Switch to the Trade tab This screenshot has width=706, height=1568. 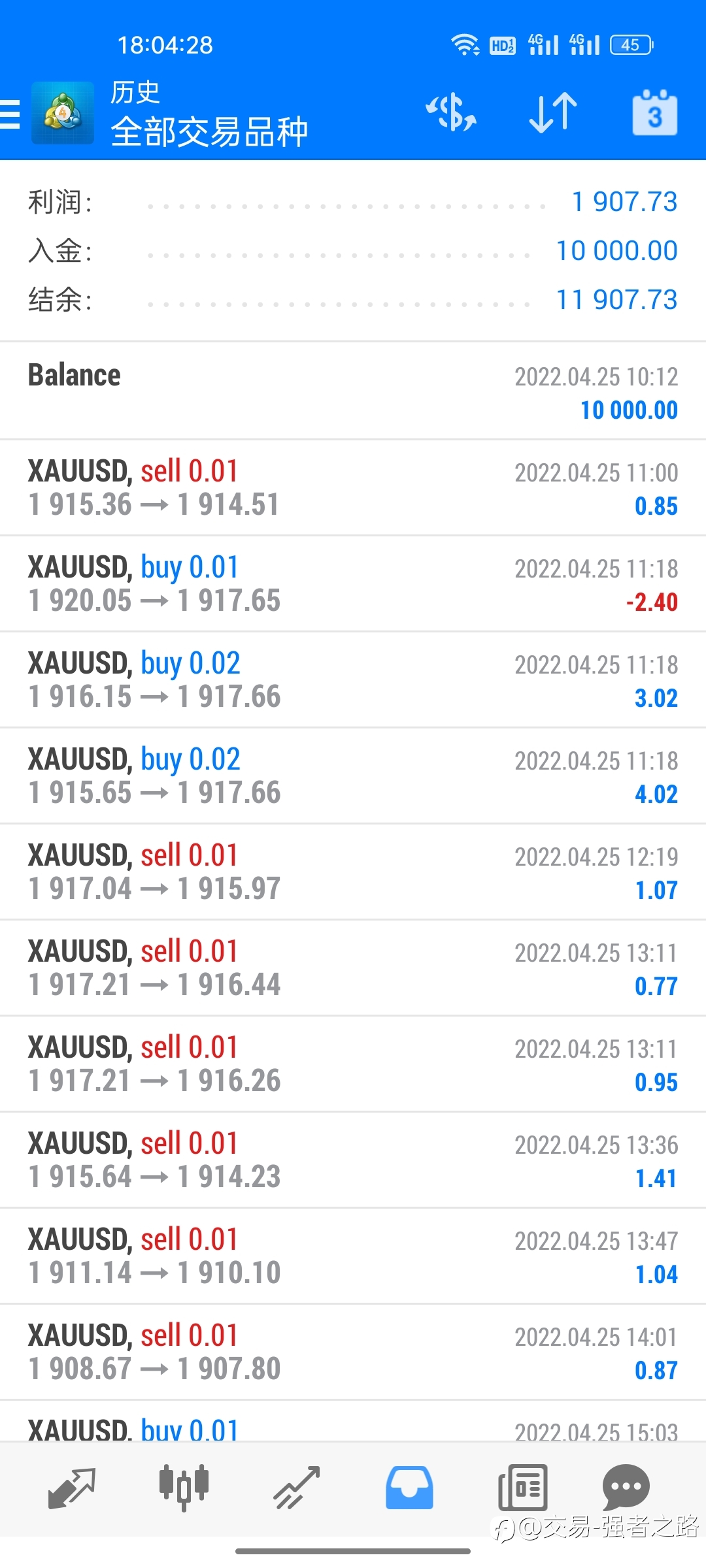point(297,1488)
